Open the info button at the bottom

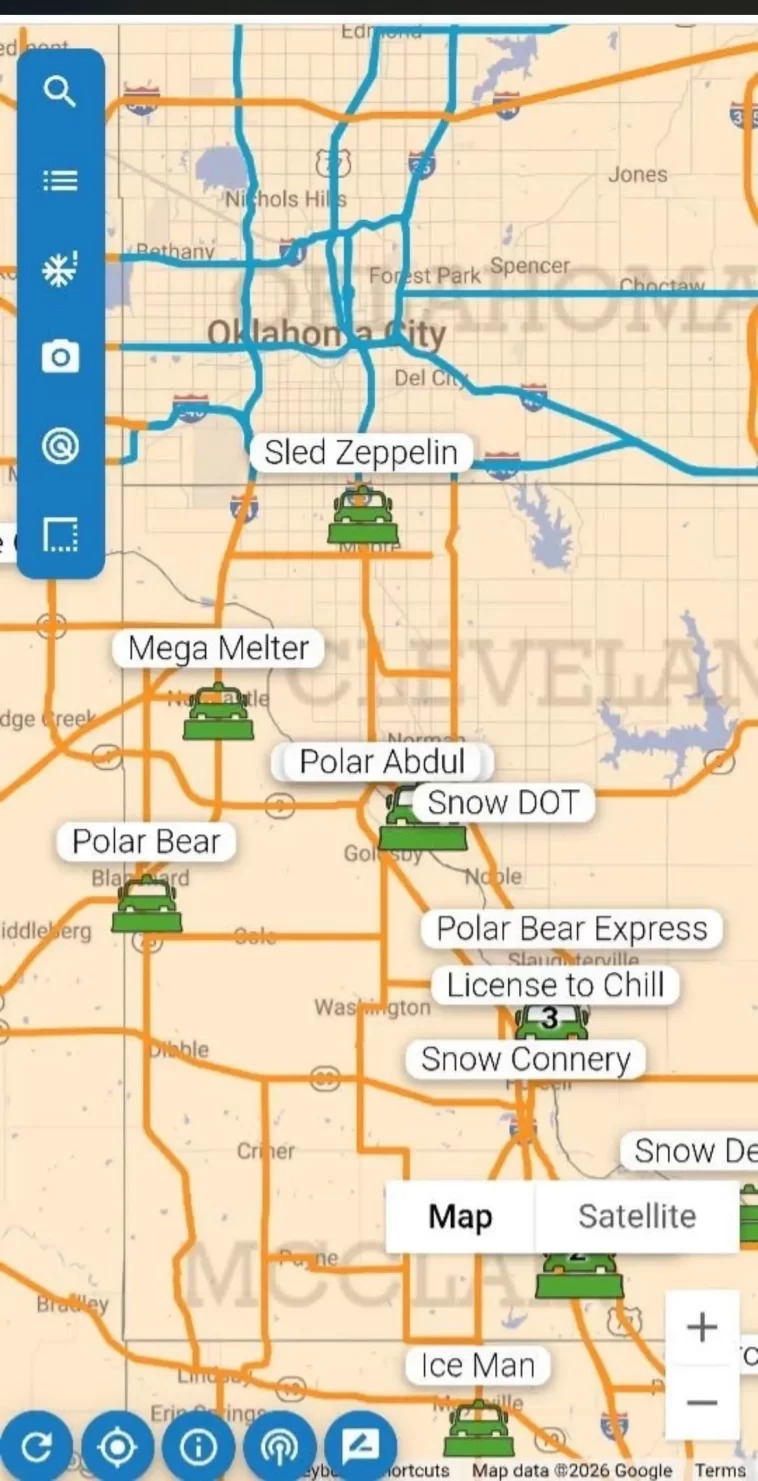point(199,1446)
